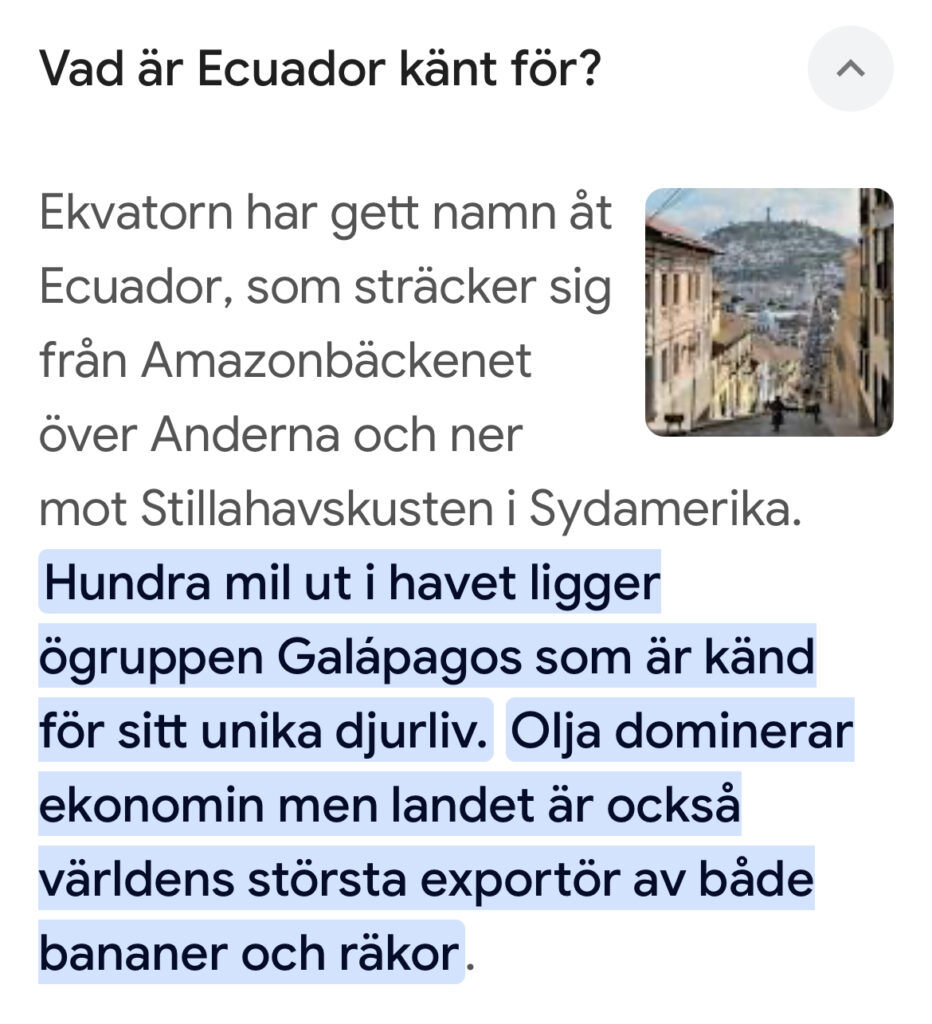Open the Quito street photo thumbnail
Screen dimensions: 932x1024
coord(768,312)
